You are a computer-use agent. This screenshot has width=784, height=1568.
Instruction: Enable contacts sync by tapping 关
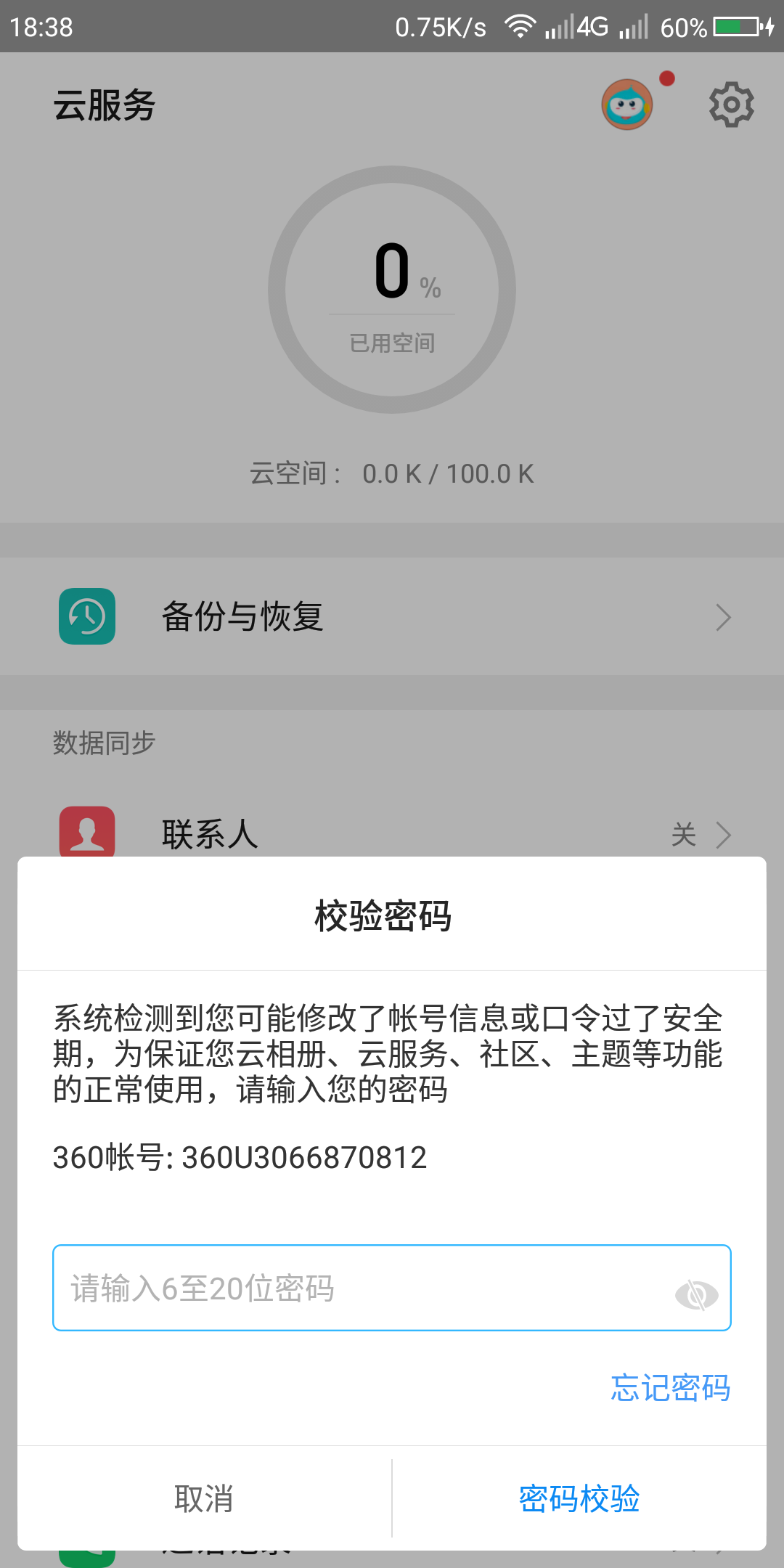pos(683,834)
